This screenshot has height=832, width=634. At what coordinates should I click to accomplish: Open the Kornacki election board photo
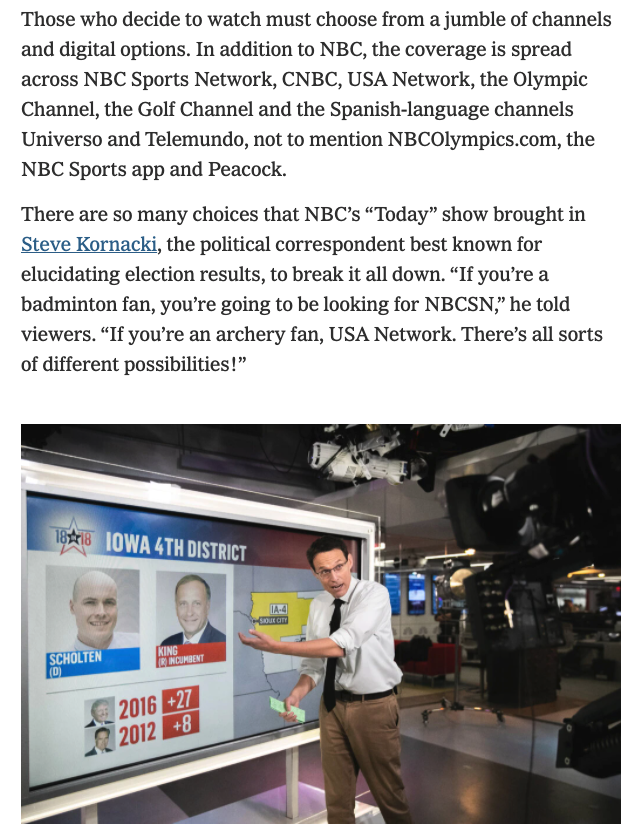click(320, 623)
